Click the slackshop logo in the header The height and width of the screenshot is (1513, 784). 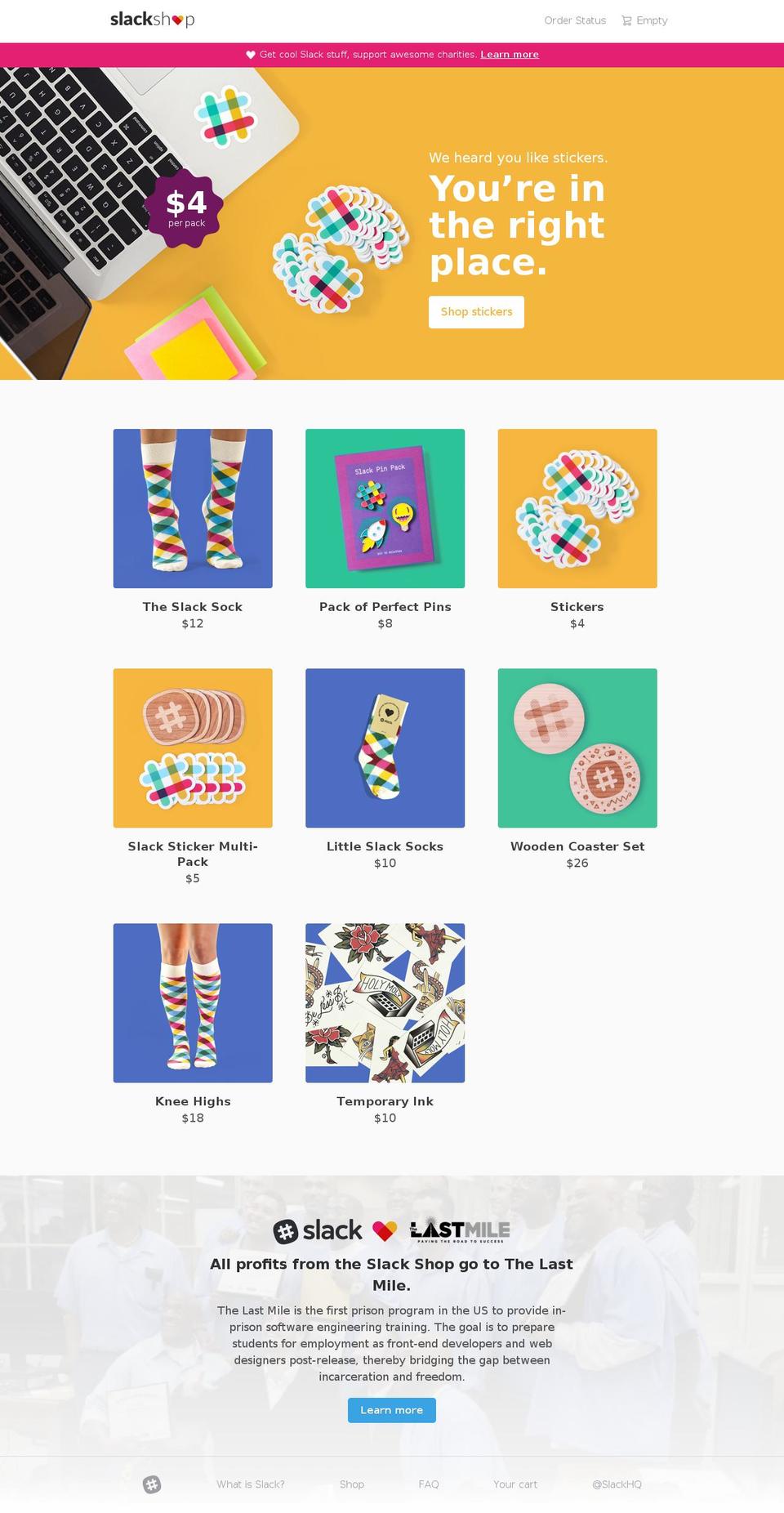tap(152, 20)
